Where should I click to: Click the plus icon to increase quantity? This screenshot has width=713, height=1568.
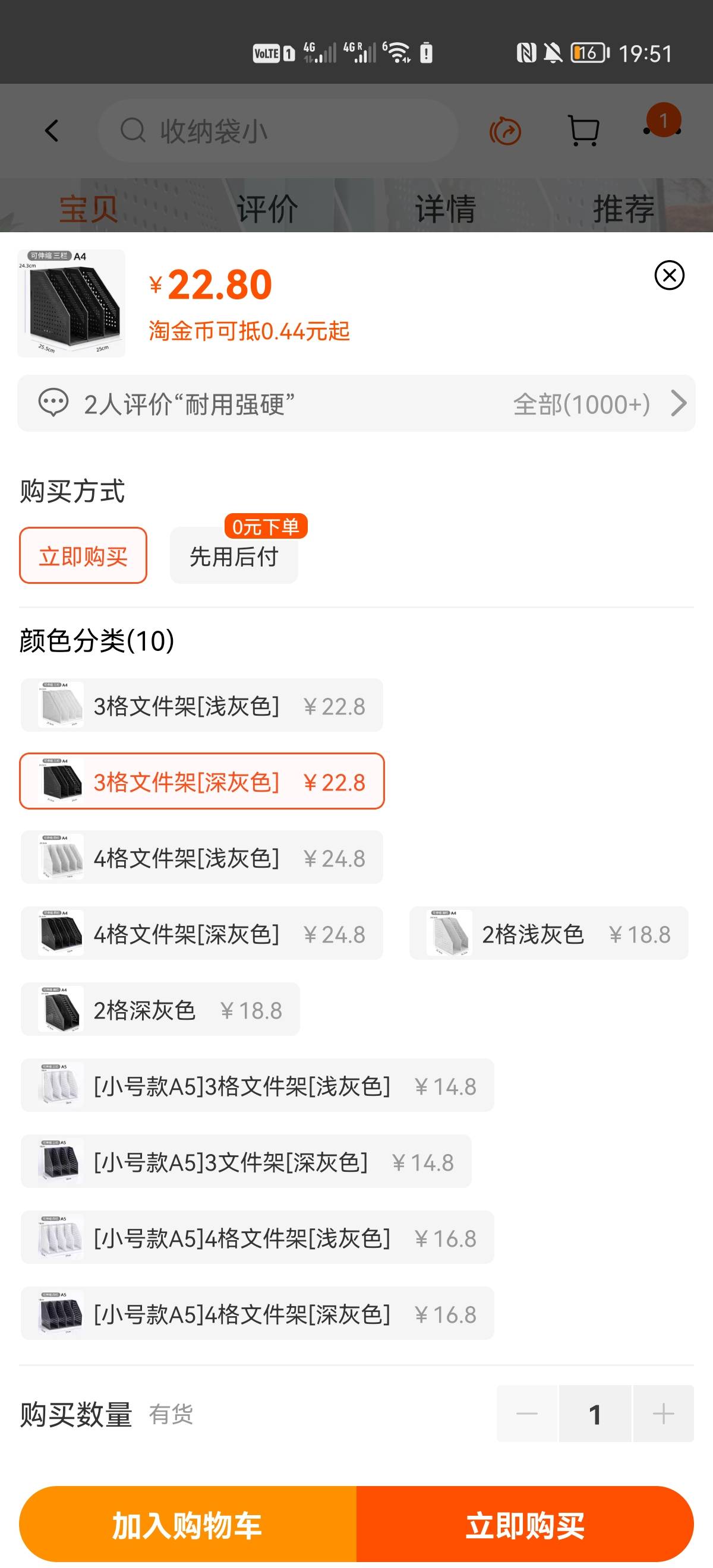coord(663,1415)
